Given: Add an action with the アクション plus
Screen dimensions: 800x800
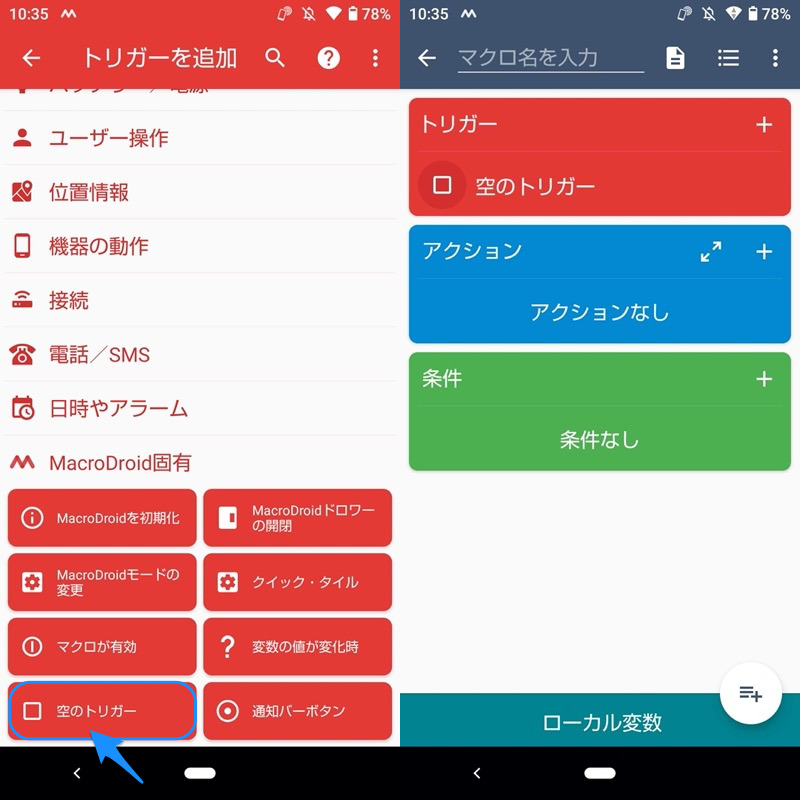Looking at the screenshot, I should click(x=764, y=251).
